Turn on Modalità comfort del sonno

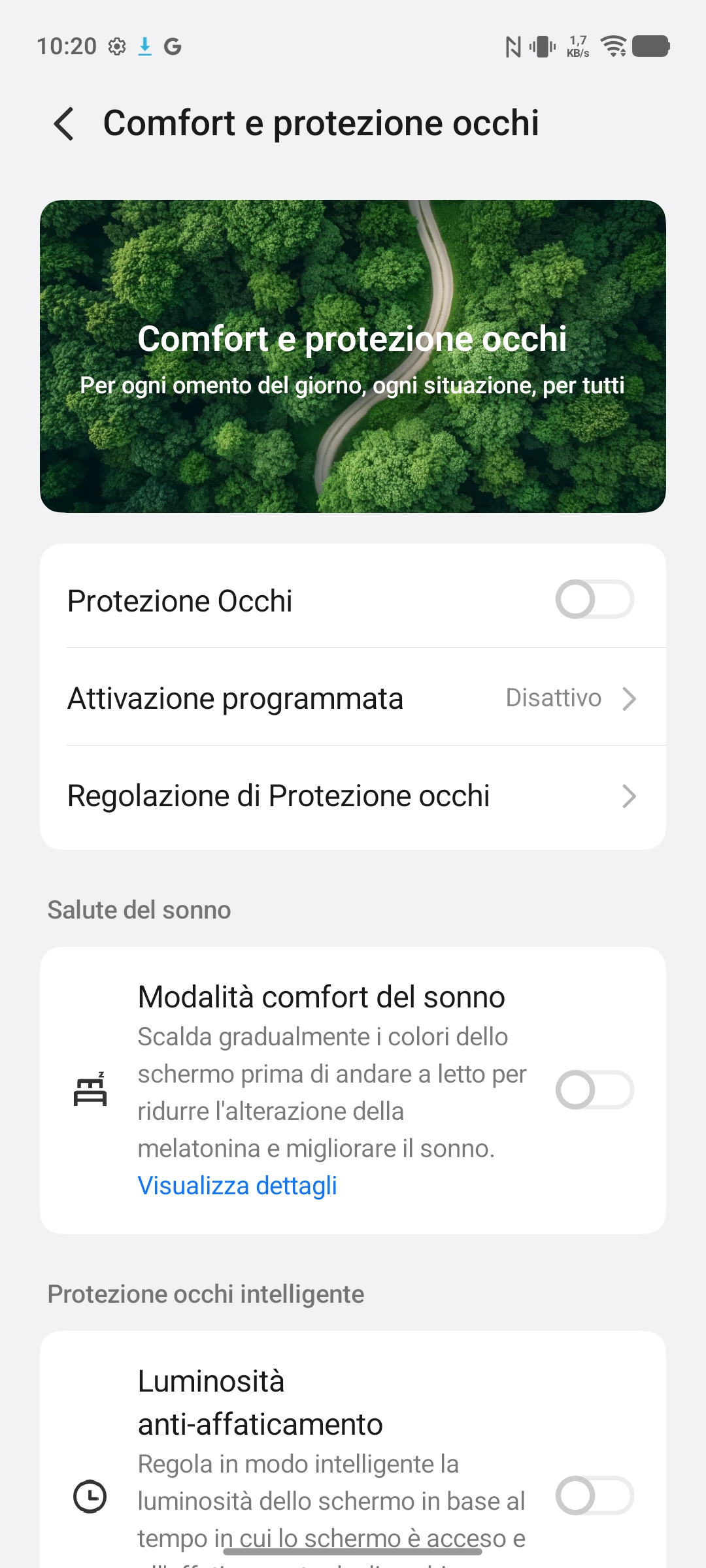(x=594, y=1090)
